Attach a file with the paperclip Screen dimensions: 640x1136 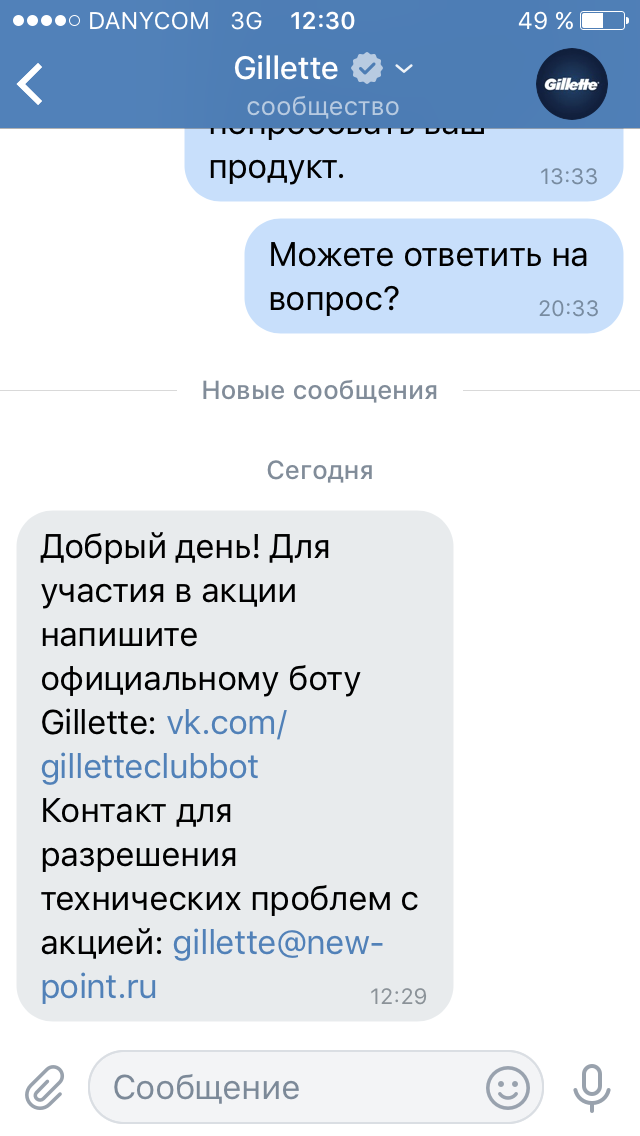point(45,1087)
